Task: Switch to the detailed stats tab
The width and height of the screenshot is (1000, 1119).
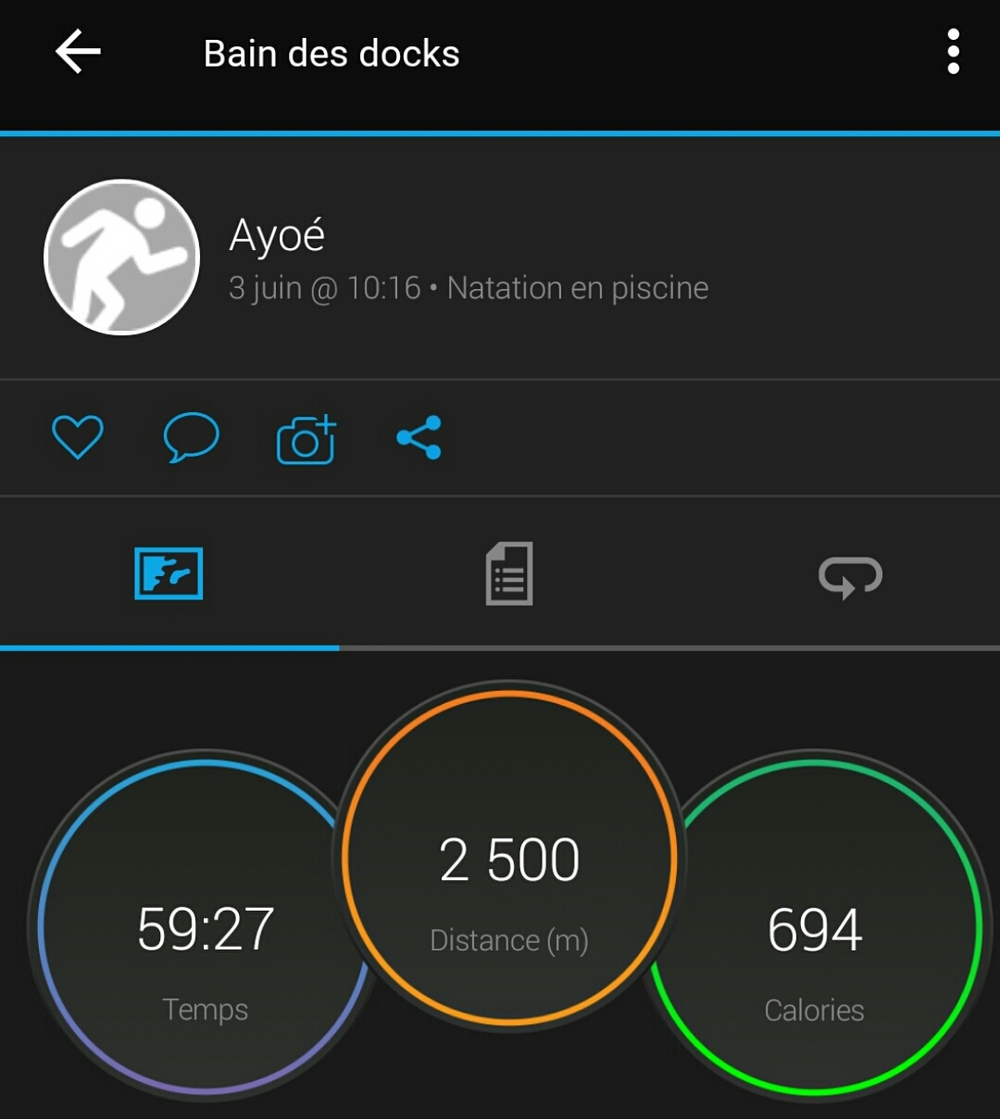Action: [x=509, y=574]
